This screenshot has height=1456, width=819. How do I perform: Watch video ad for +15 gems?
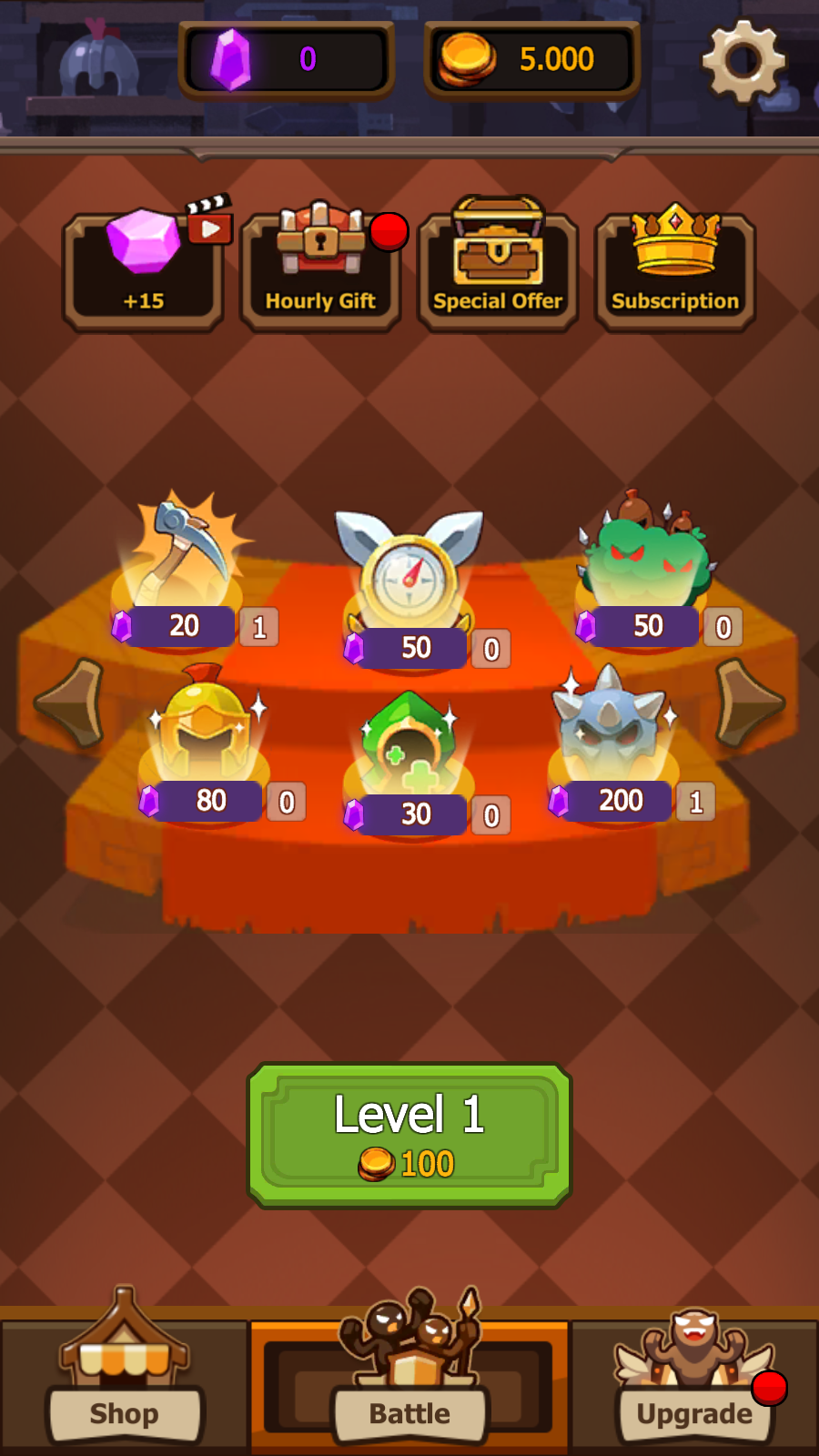click(143, 271)
